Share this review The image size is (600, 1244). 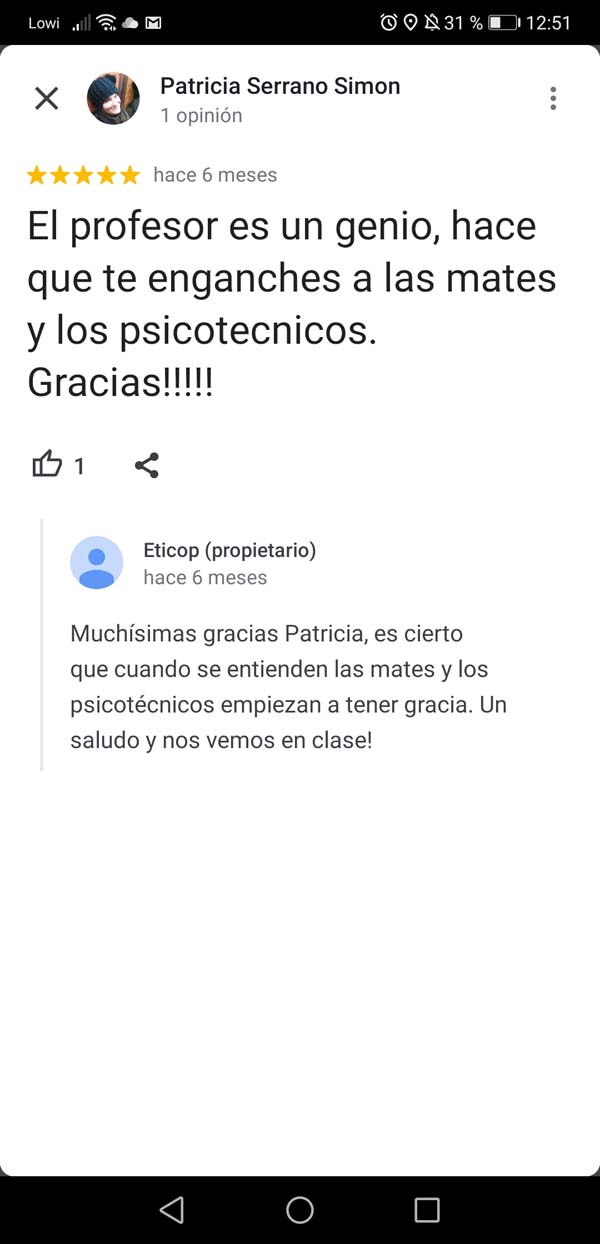click(x=147, y=465)
